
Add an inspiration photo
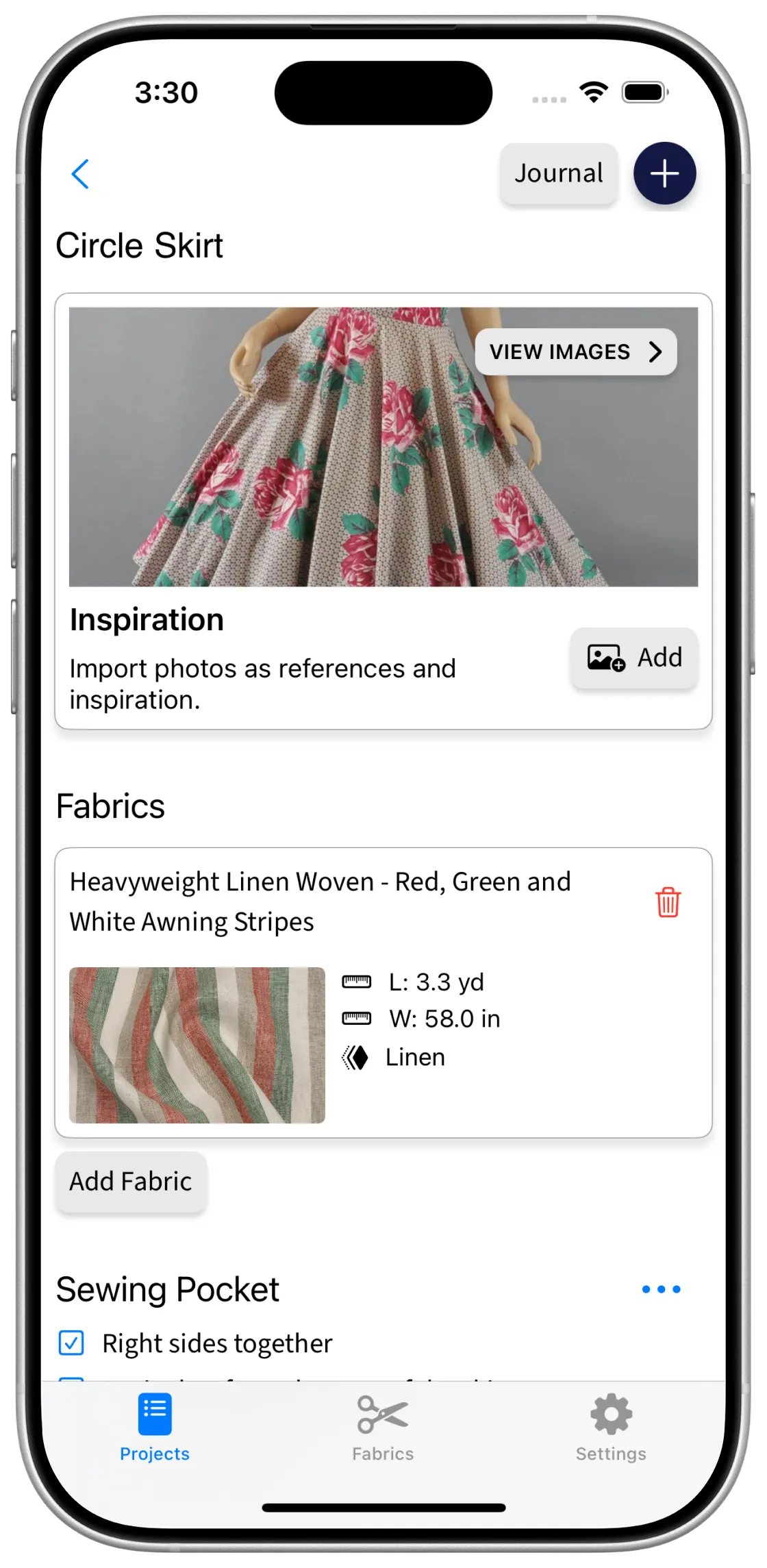(x=633, y=658)
